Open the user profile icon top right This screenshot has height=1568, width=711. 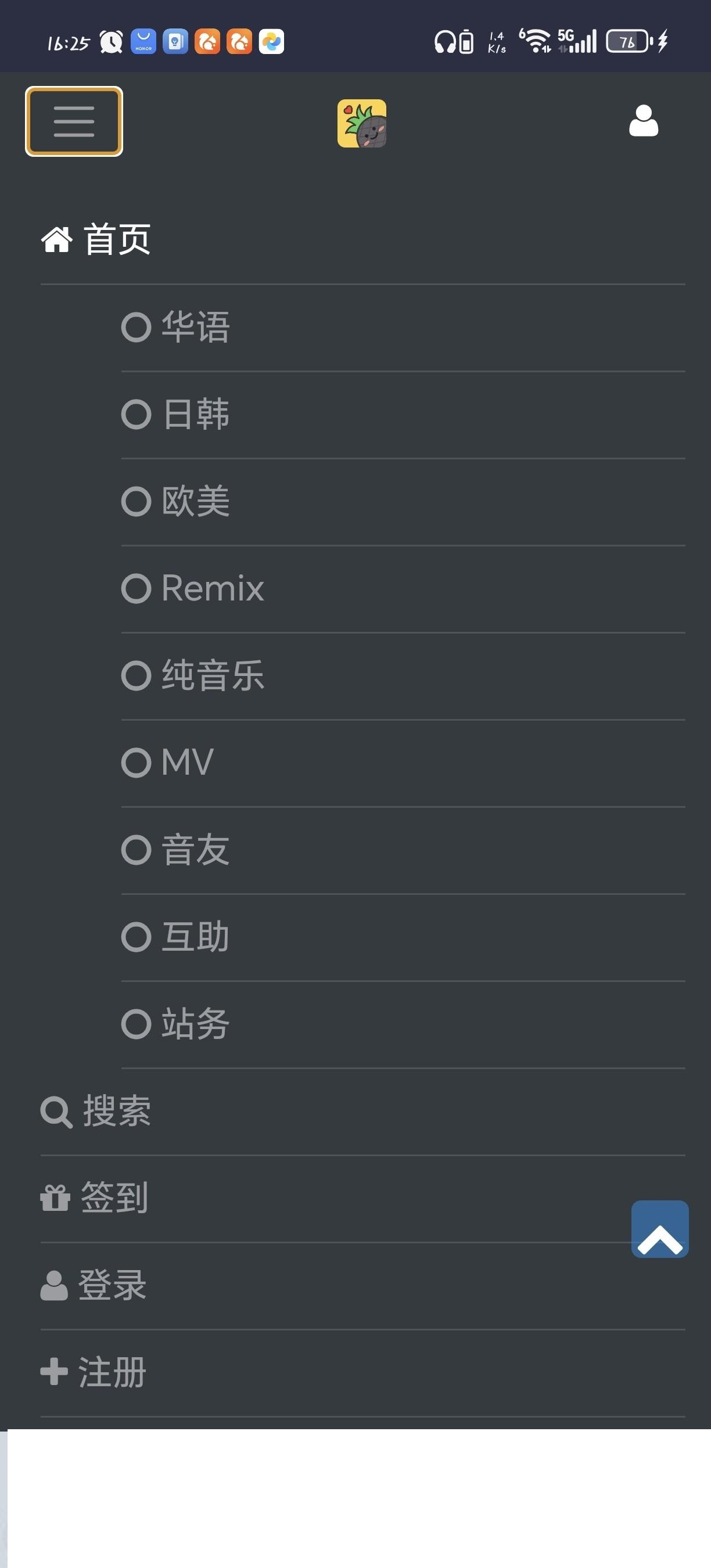[645, 121]
